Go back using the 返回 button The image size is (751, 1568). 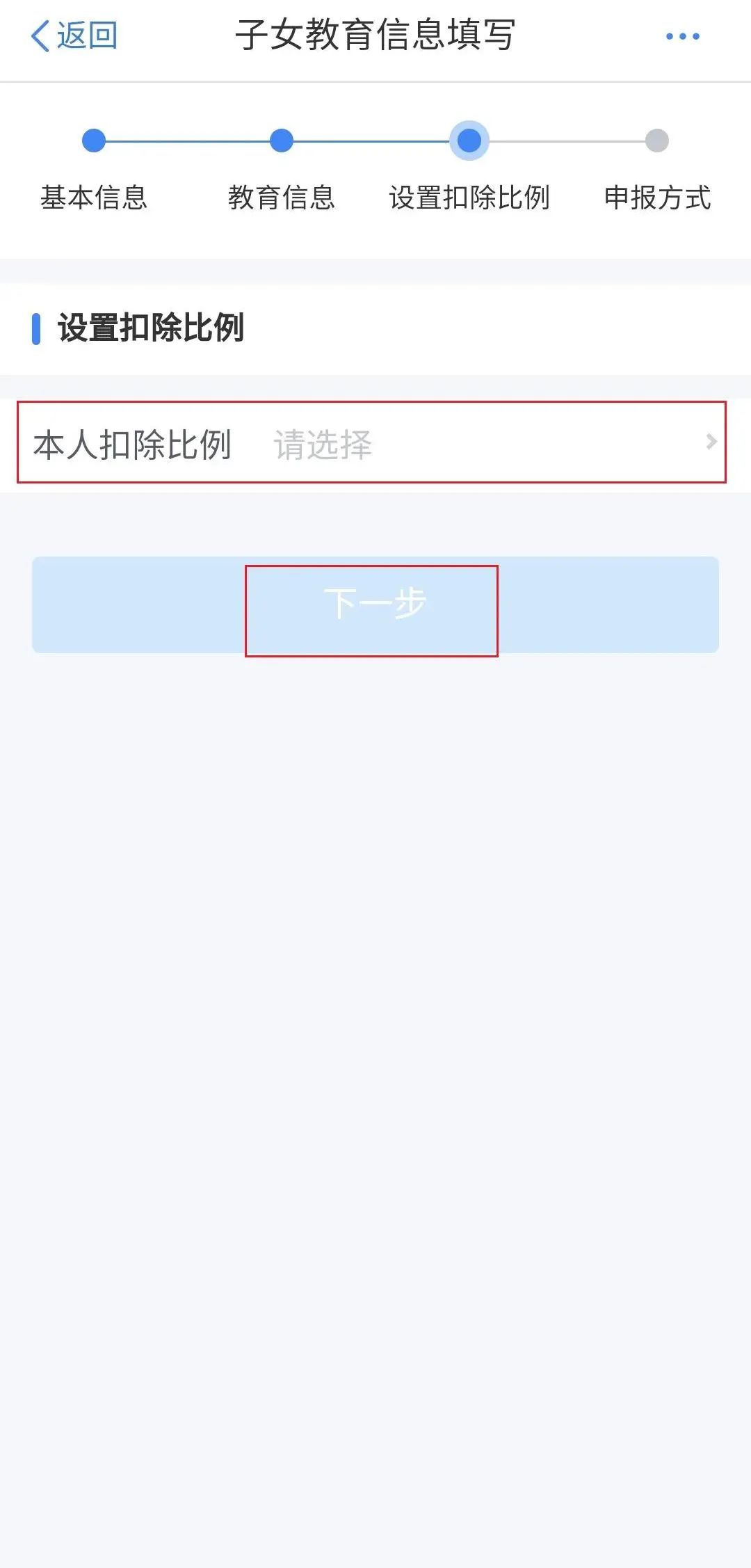pyautogui.click(x=74, y=35)
